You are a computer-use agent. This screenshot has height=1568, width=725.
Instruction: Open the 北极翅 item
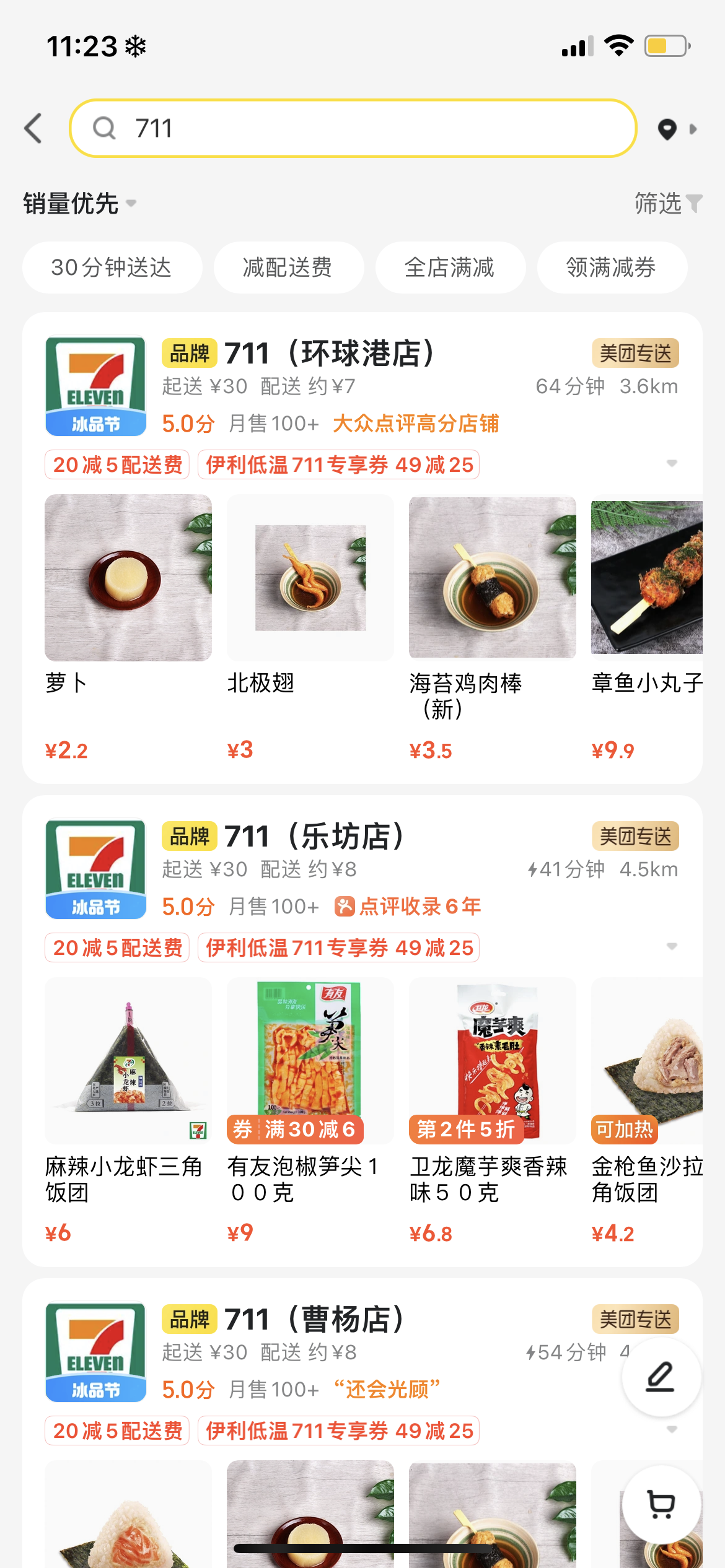[310, 578]
